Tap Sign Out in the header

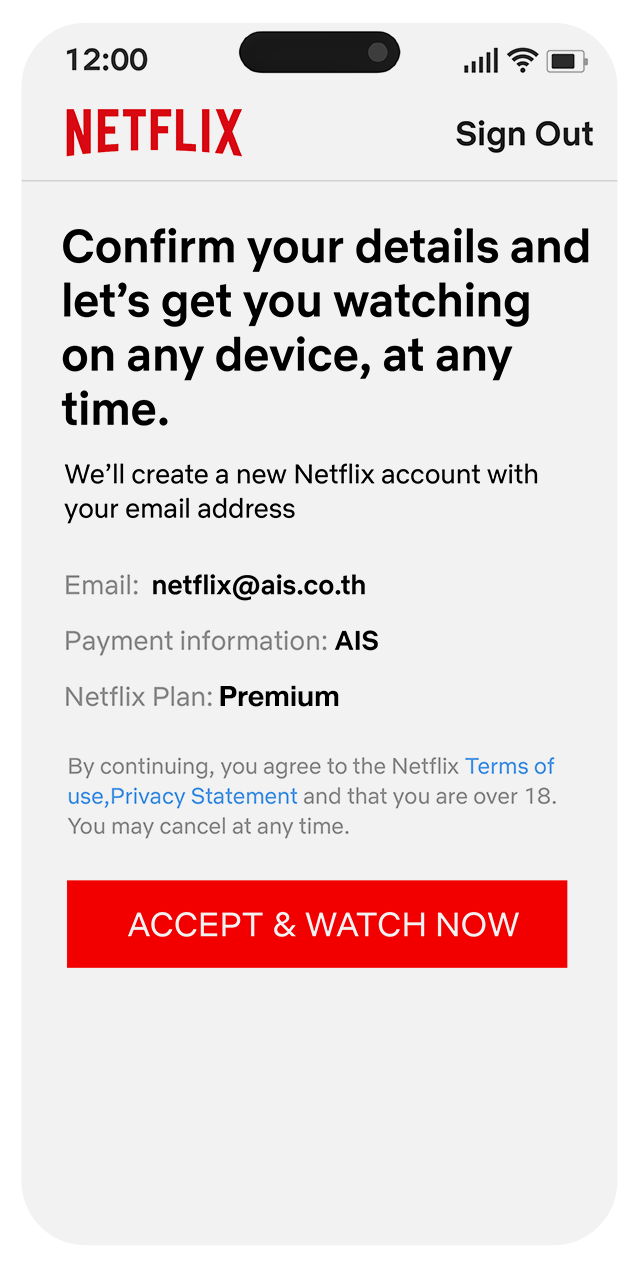pos(524,134)
